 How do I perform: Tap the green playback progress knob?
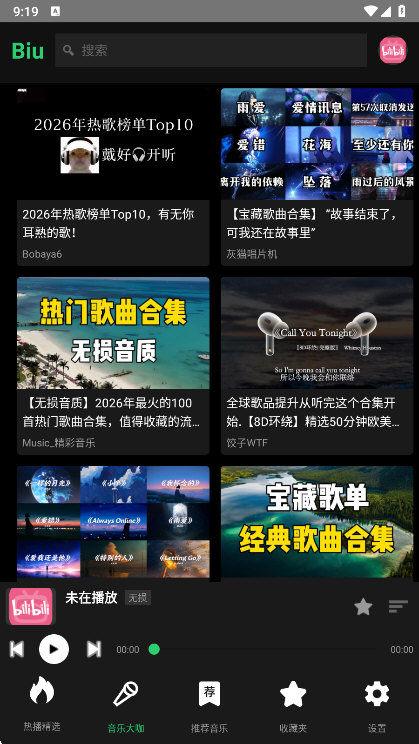tap(154, 649)
